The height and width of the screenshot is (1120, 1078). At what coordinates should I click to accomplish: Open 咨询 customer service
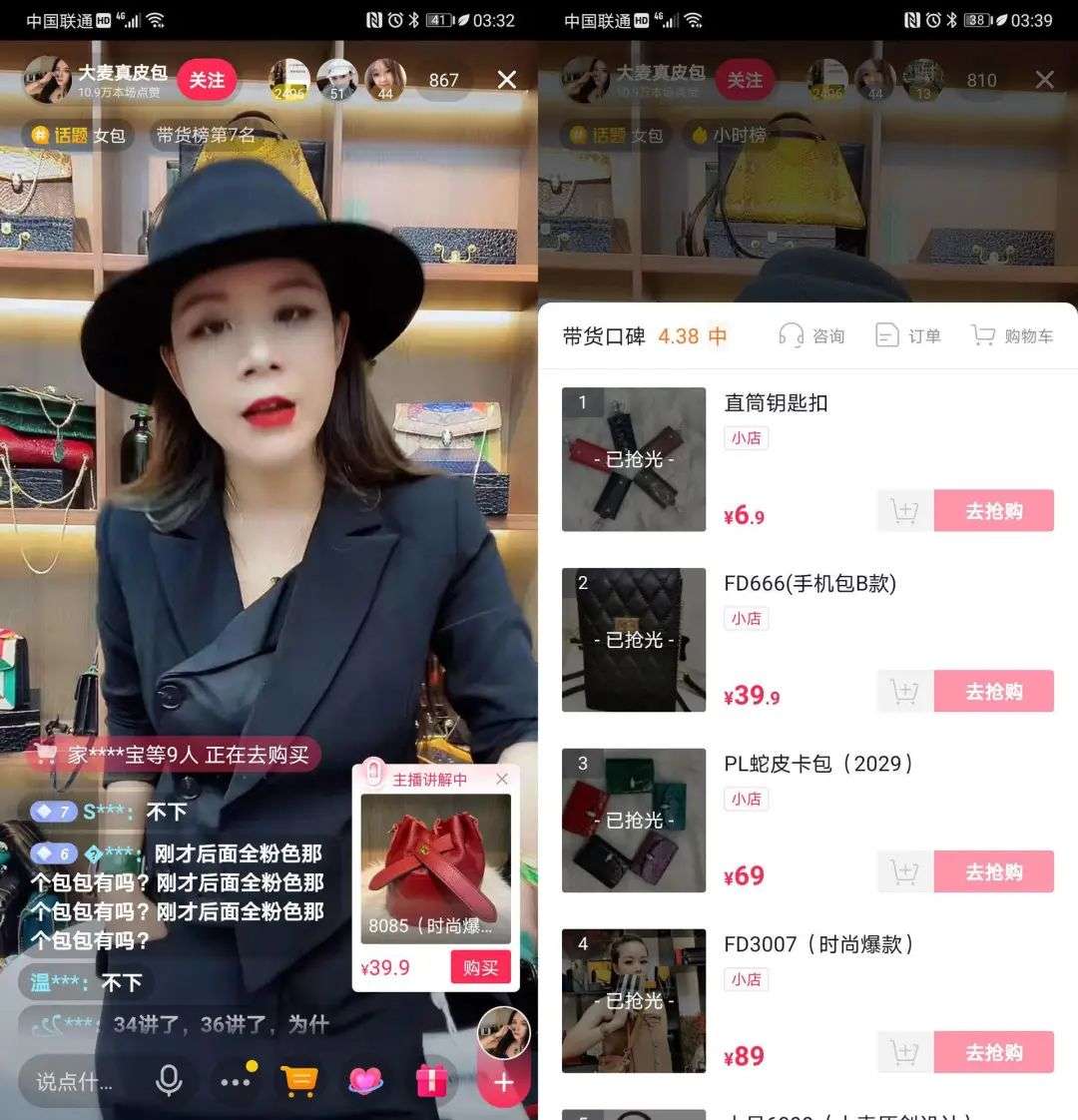pyautogui.click(x=812, y=336)
